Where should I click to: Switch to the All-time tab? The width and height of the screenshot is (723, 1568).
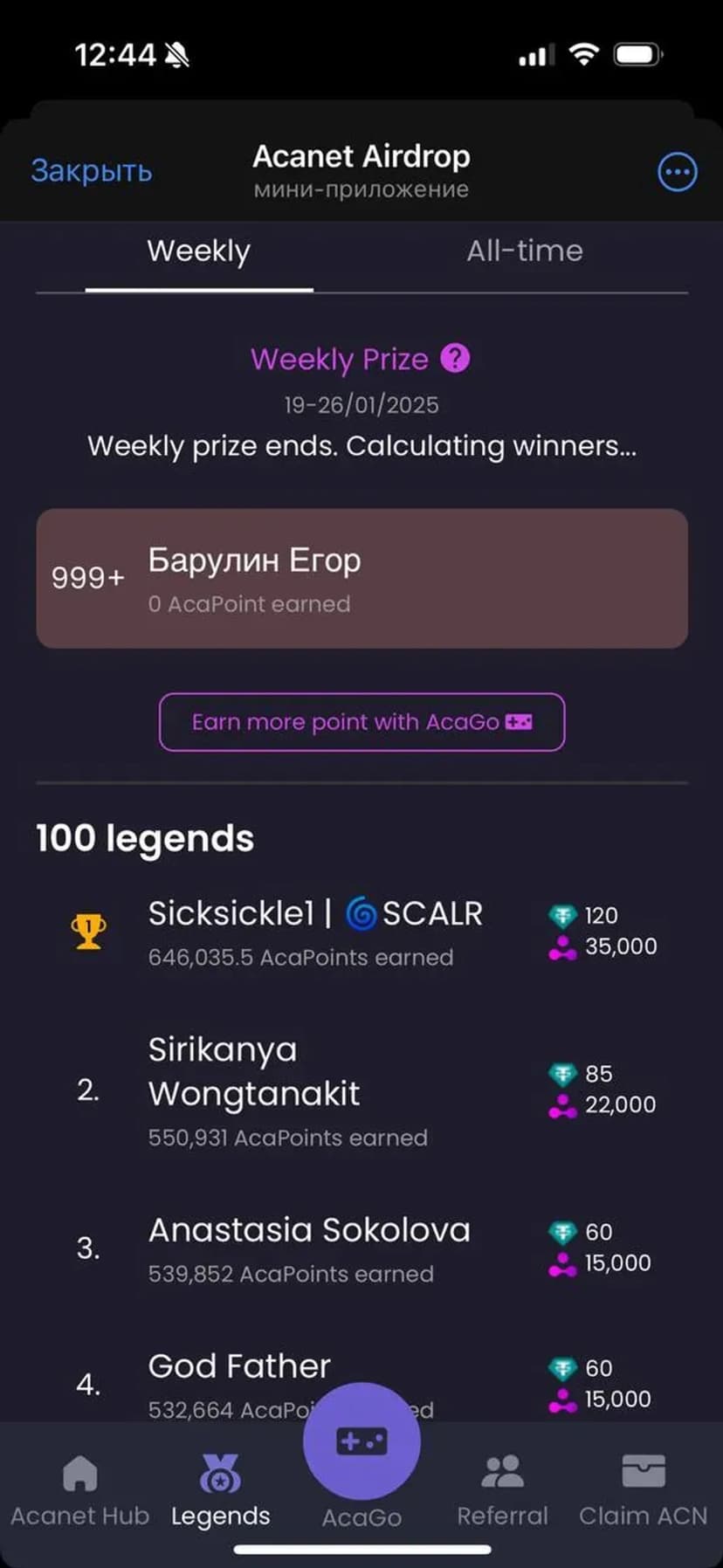pos(524,251)
